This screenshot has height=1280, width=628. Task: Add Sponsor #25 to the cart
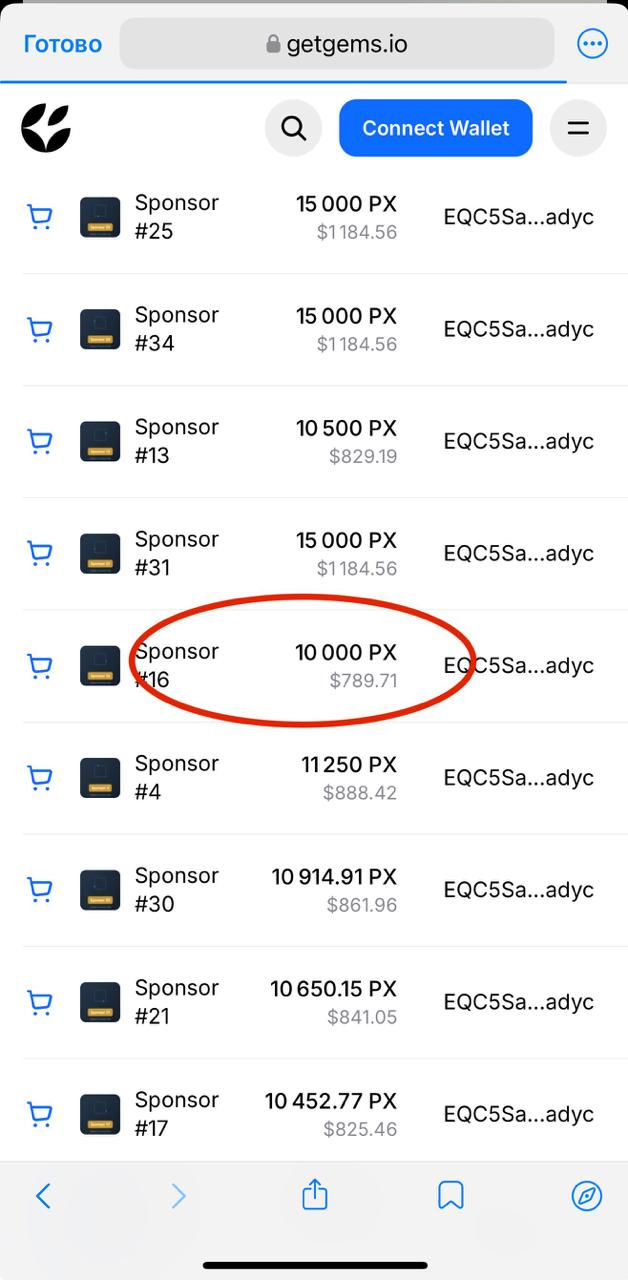point(39,217)
